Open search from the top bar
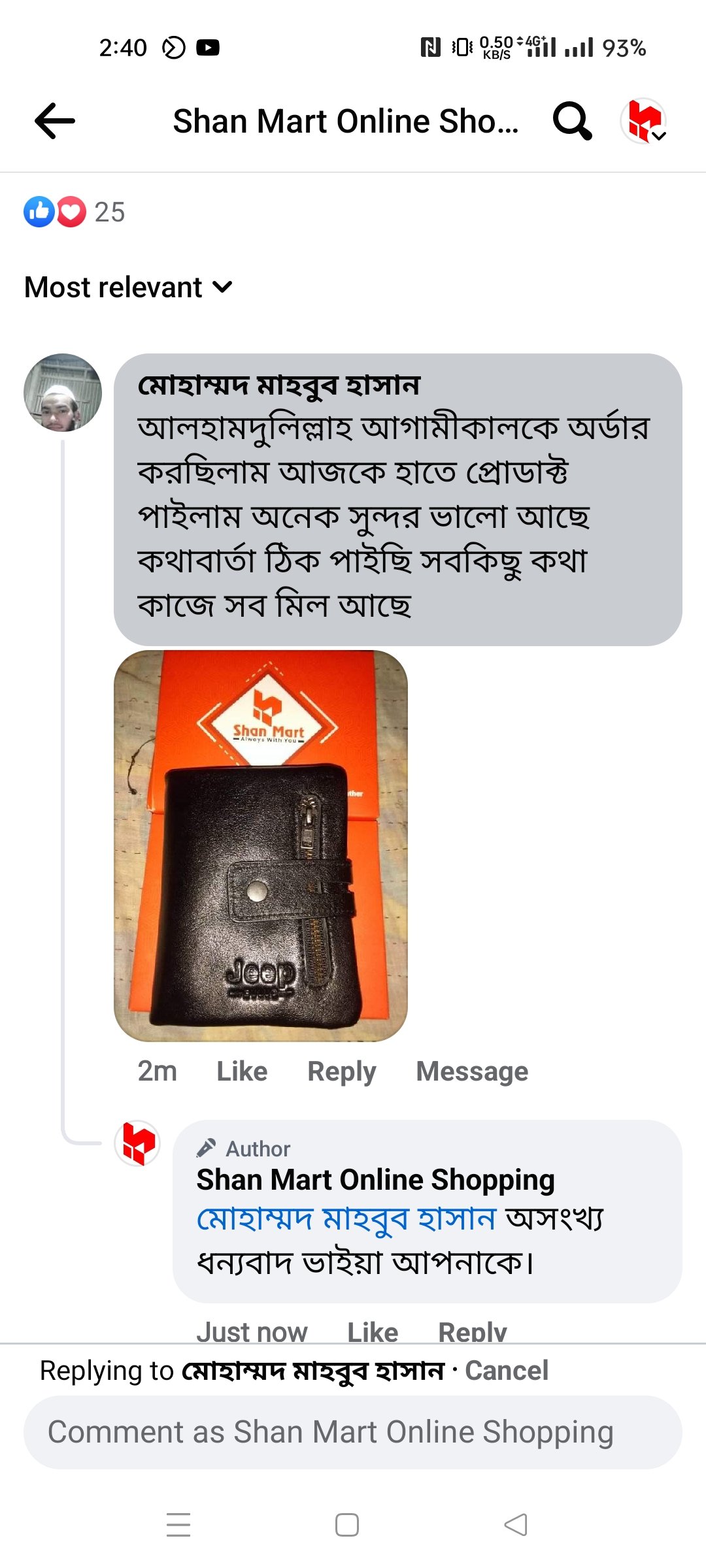Image resolution: width=706 pixels, height=1568 pixels. pyautogui.click(x=572, y=121)
